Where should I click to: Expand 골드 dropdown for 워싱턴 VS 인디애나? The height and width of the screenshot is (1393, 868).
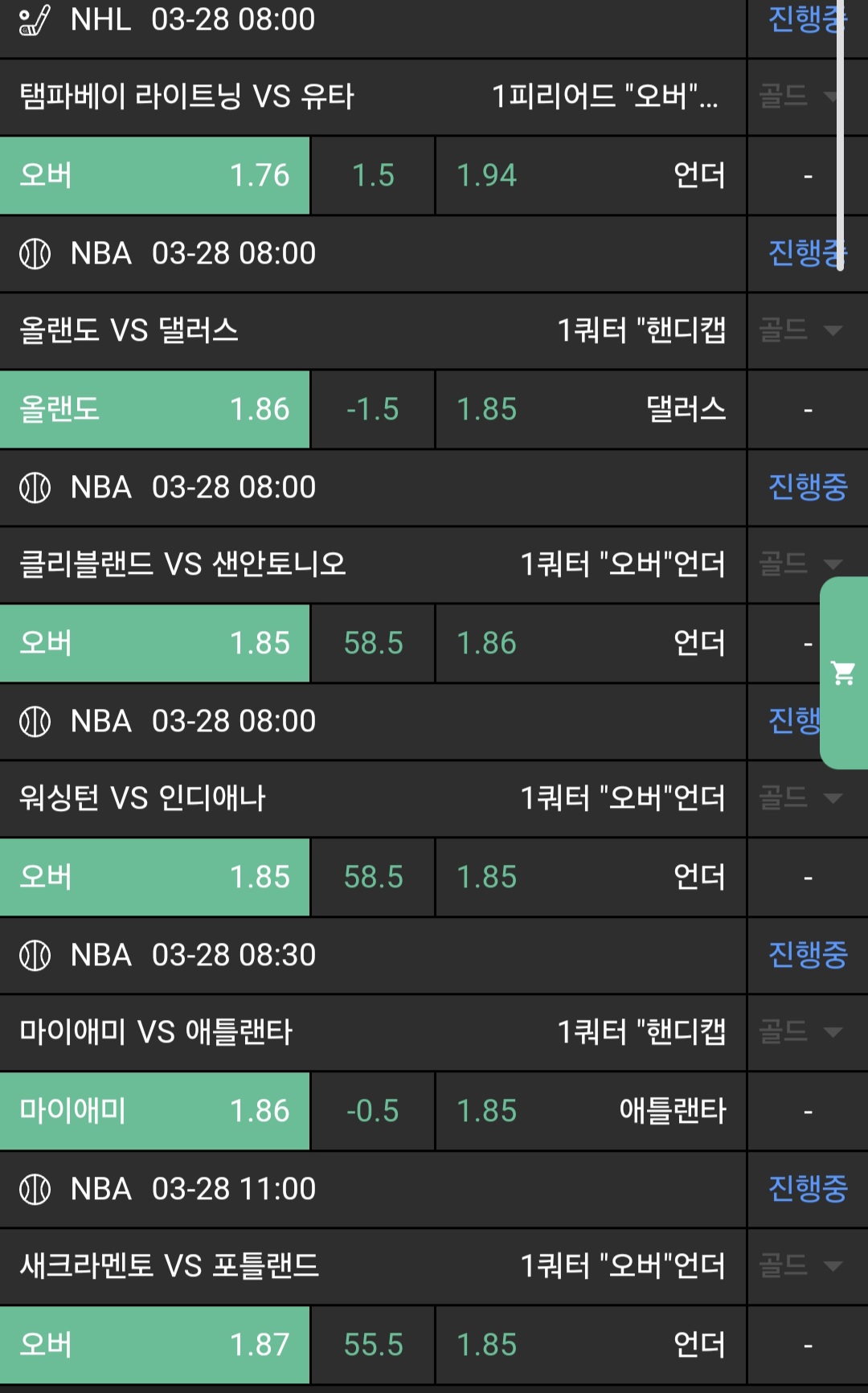[x=800, y=798]
